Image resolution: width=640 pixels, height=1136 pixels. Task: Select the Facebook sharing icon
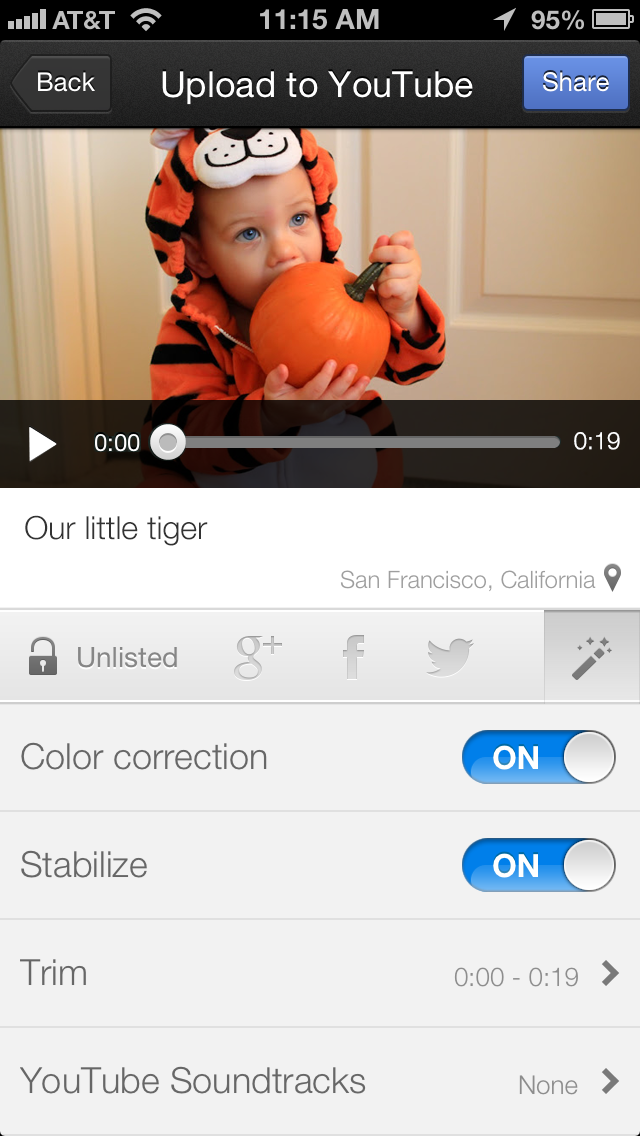click(352, 657)
